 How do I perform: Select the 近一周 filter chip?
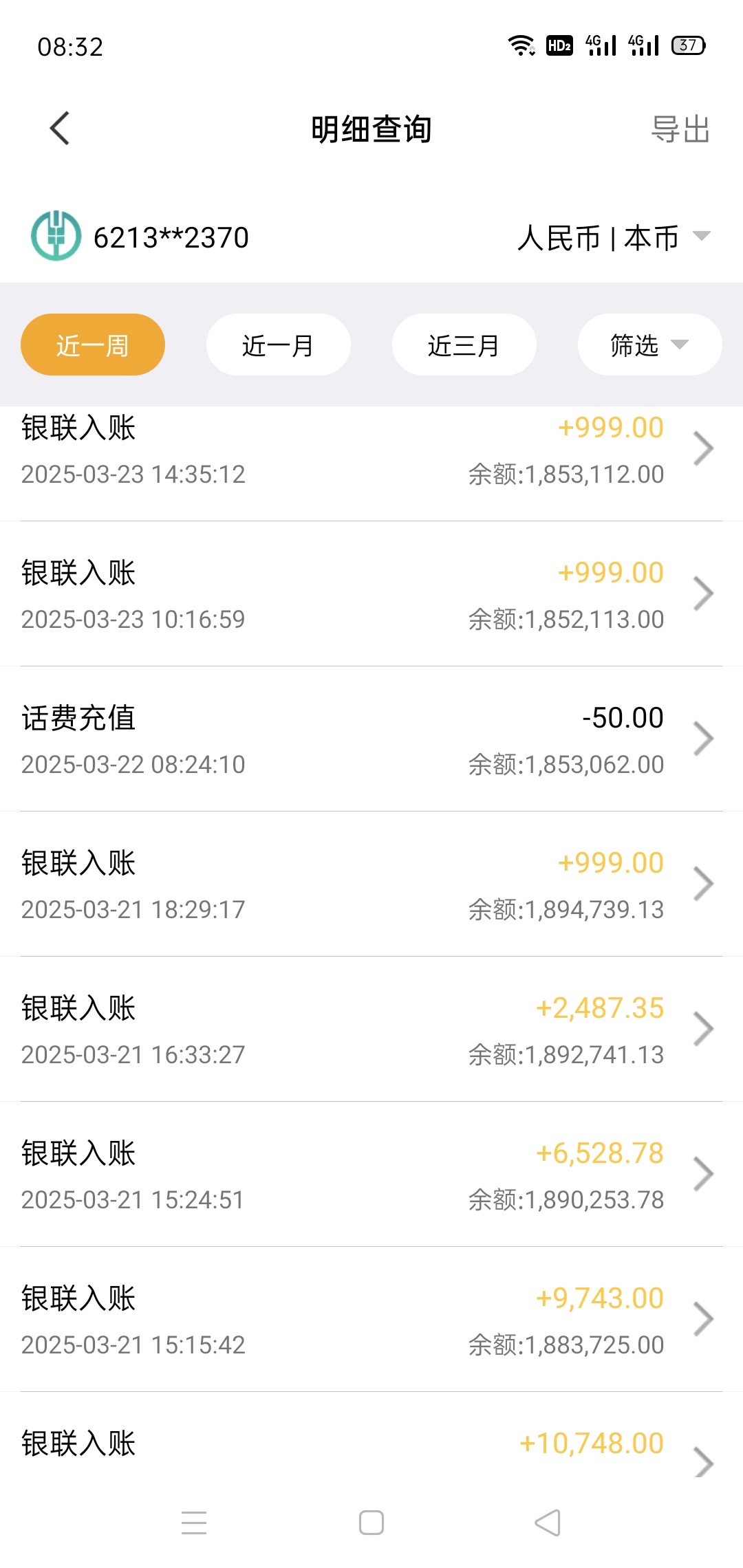[x=92, y=345]
